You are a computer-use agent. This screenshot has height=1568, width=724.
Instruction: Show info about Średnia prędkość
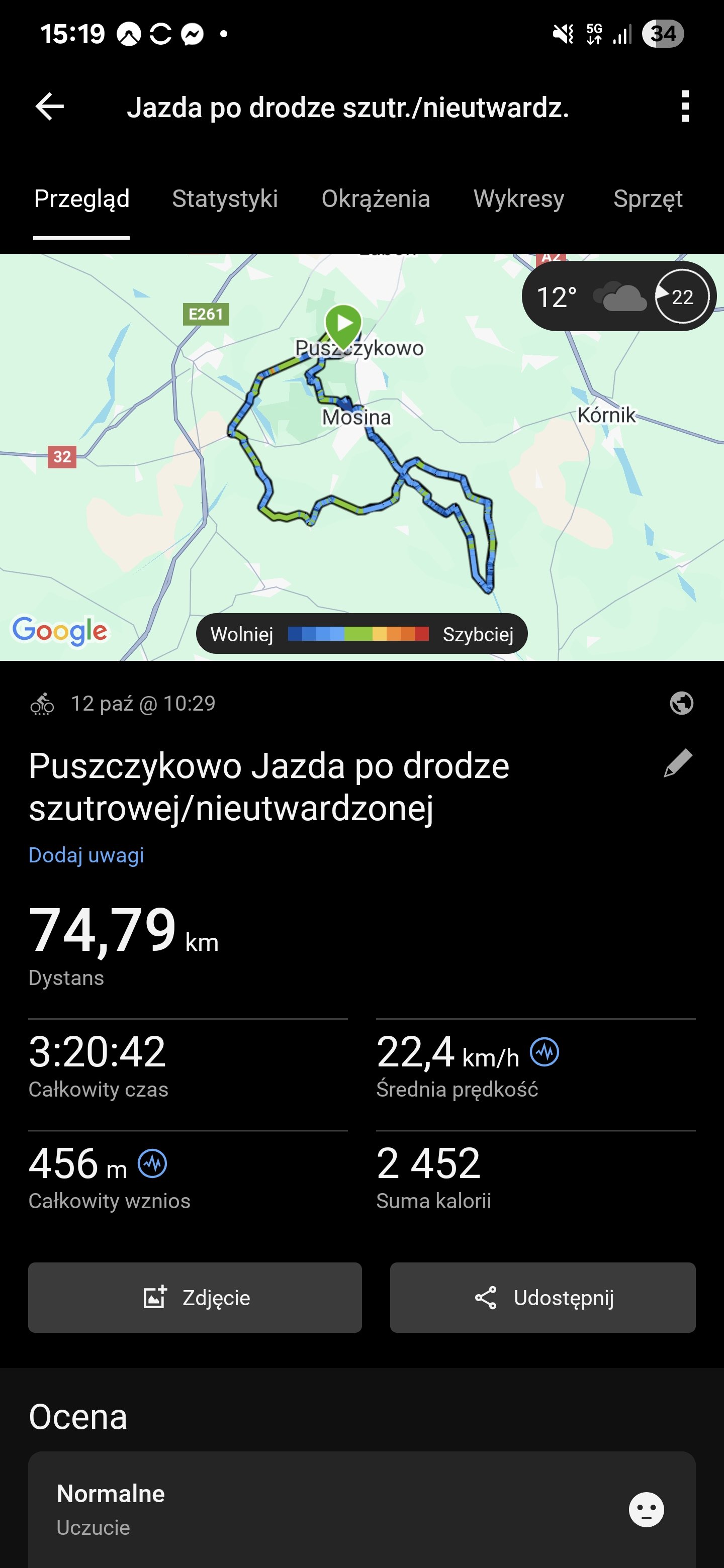pos(545,1052)
